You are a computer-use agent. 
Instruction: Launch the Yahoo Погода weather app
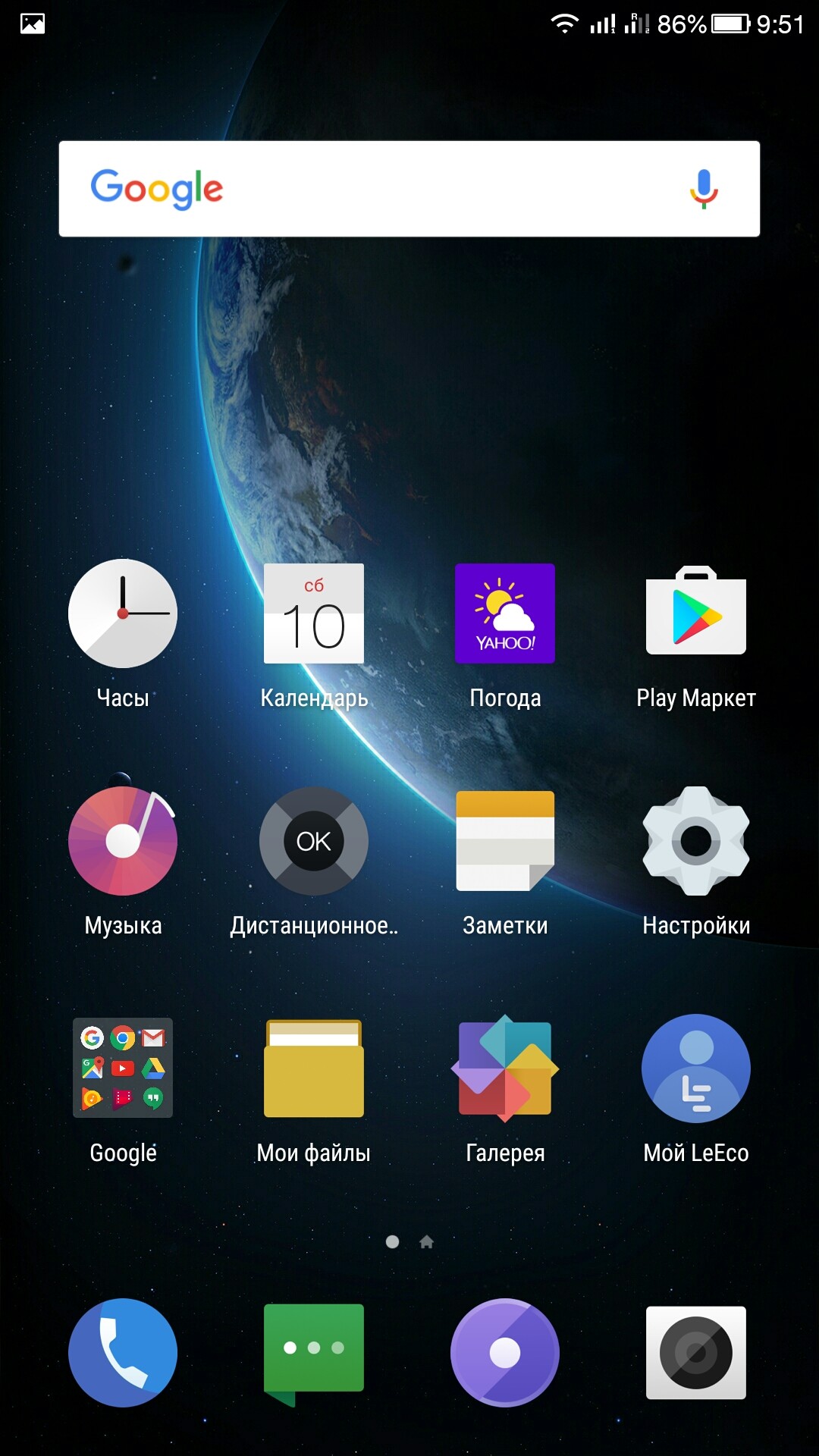tap(505, 613)
